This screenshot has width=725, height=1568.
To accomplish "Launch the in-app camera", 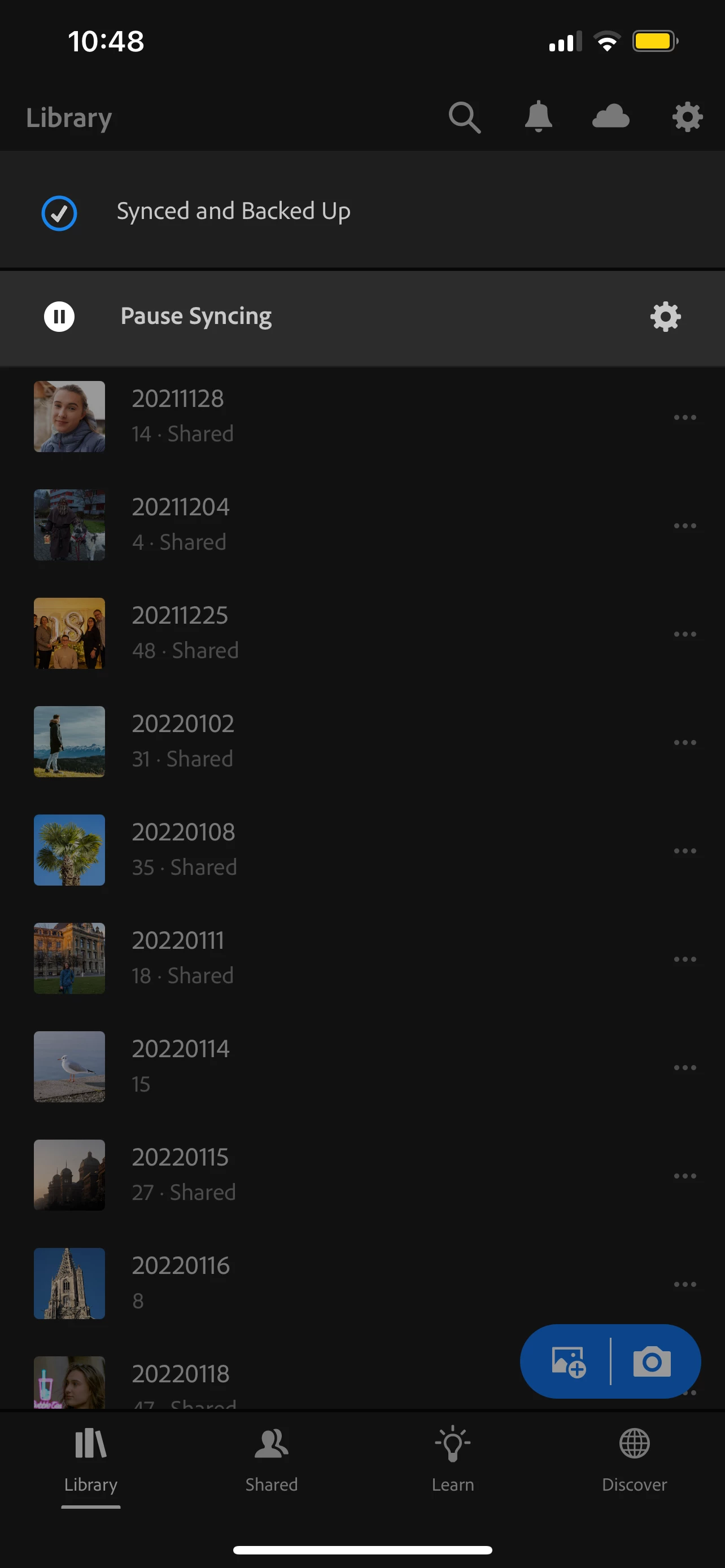I will (x=652, y=1361).
